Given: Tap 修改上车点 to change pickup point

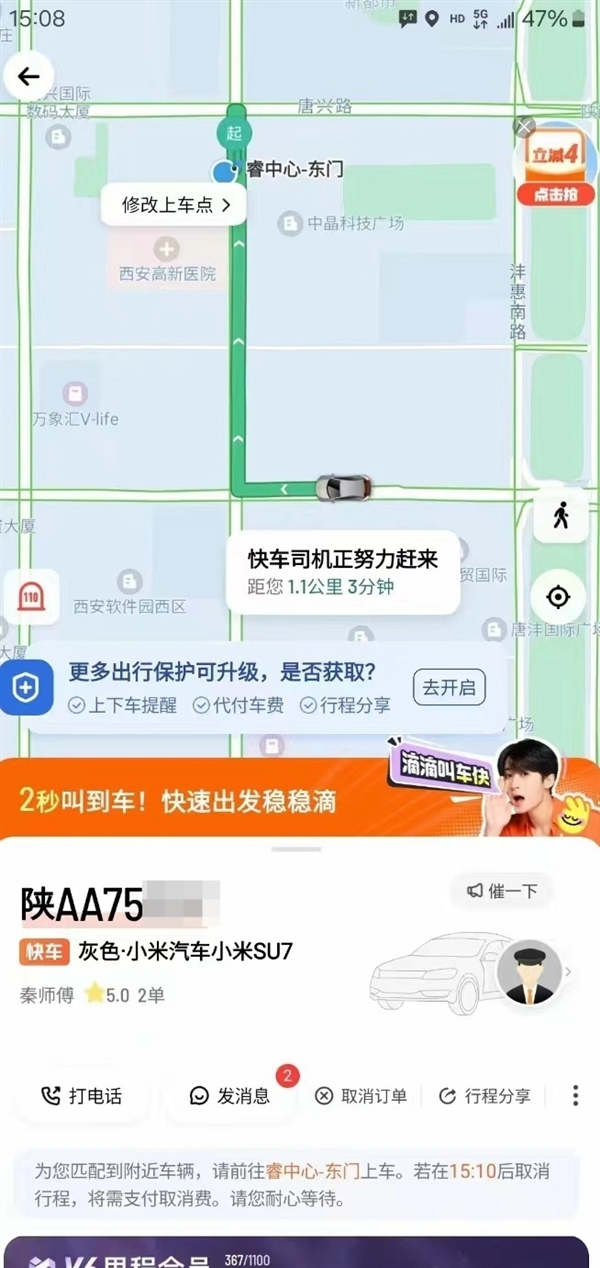Looking at the screenshot, I should tap(176, 205).
